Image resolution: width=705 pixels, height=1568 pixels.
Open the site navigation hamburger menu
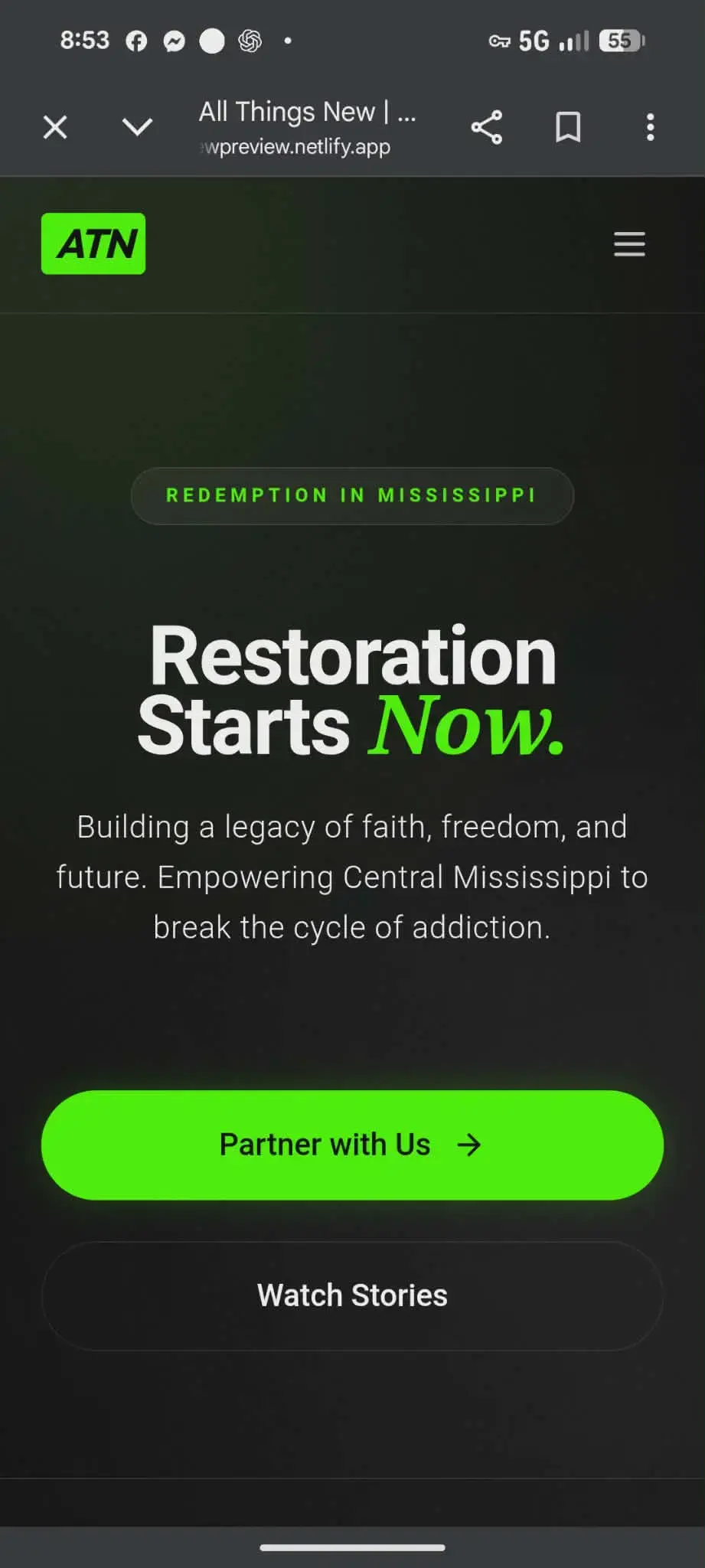click(629, 243)
